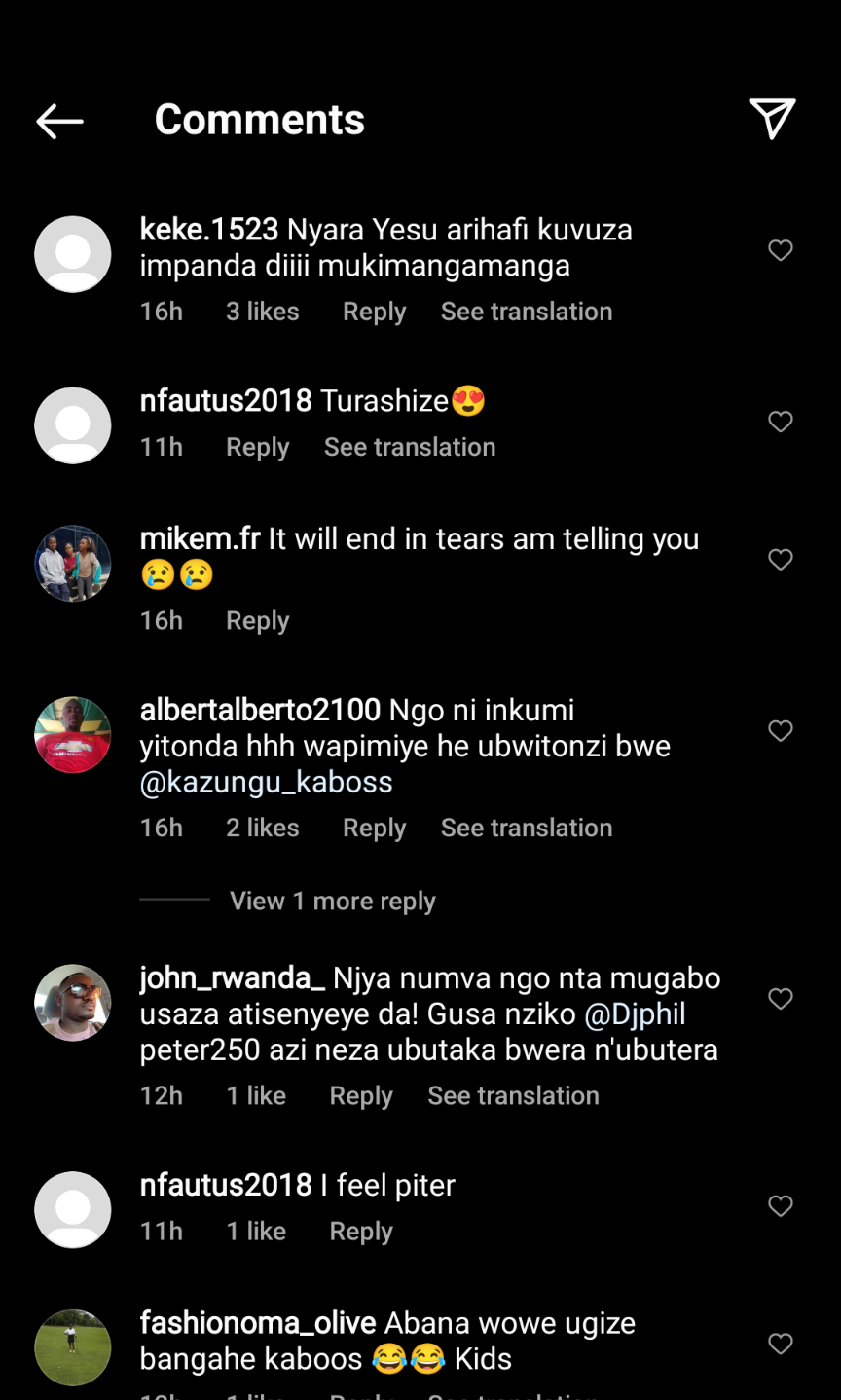Like albertalberto2100's comment

(781, 730)
